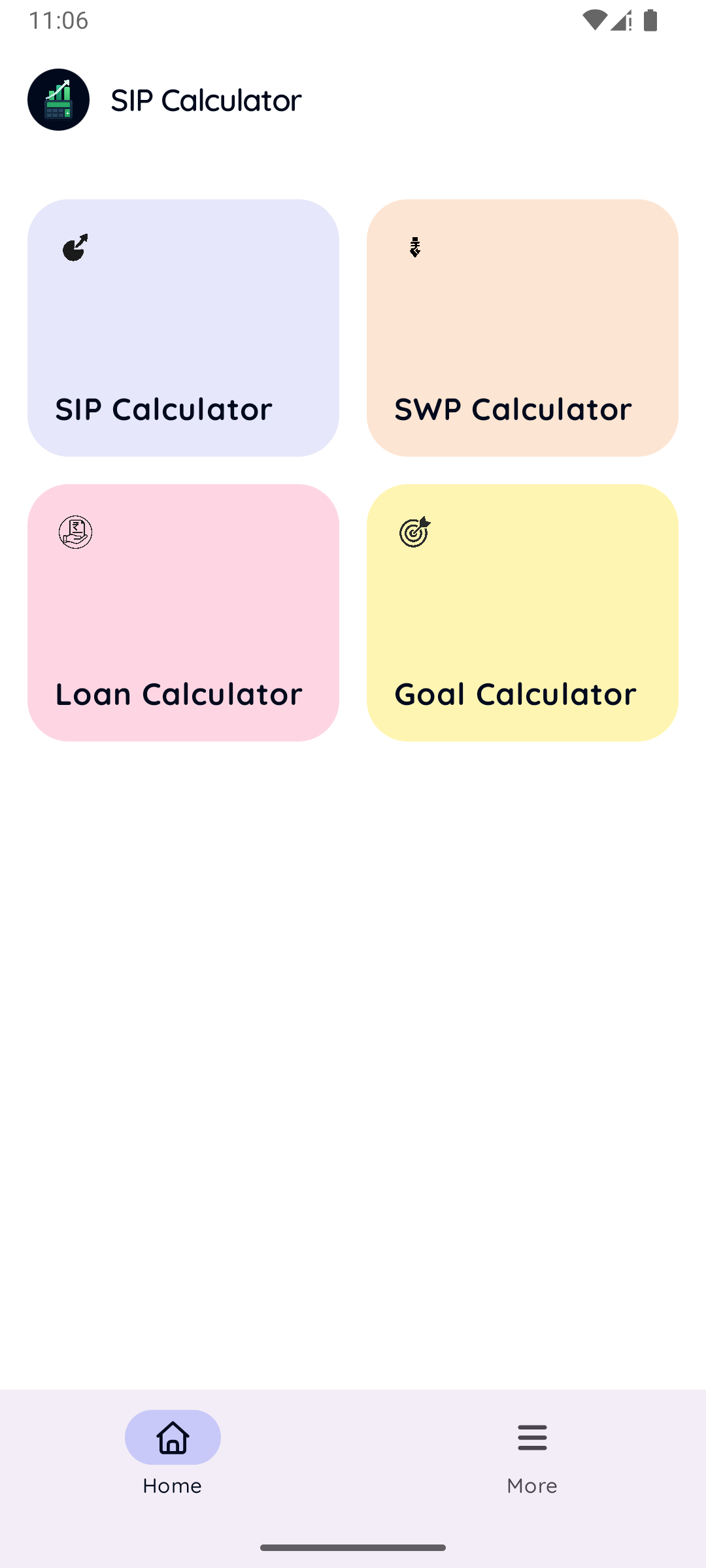Image resolution: width=706 pixels, height=1568 pixels.
Task: Open the Goal Calculator card
Action: [x=522, y=613]
